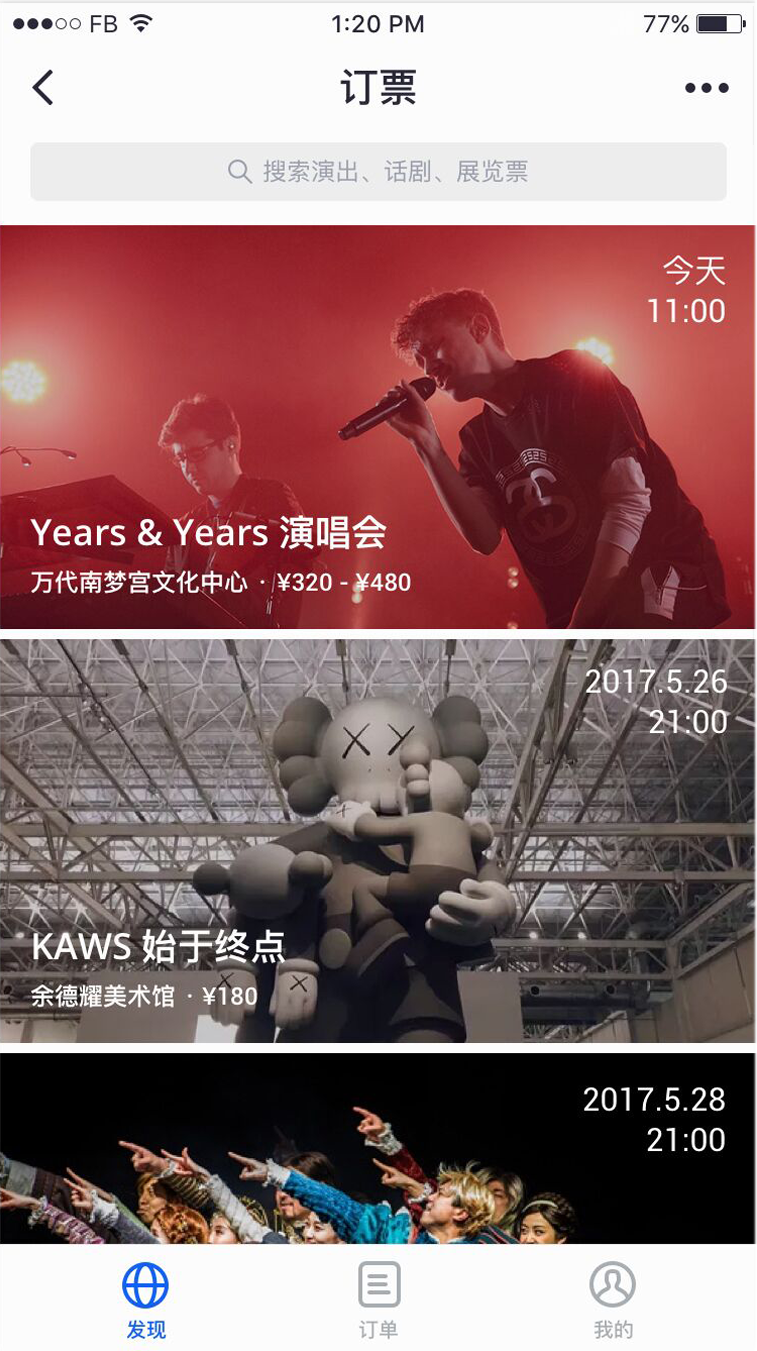The width and height of the screenshot is (757, 1351).
Task: Open the 2017.5.28 event card
Action: coord(378,1148)
